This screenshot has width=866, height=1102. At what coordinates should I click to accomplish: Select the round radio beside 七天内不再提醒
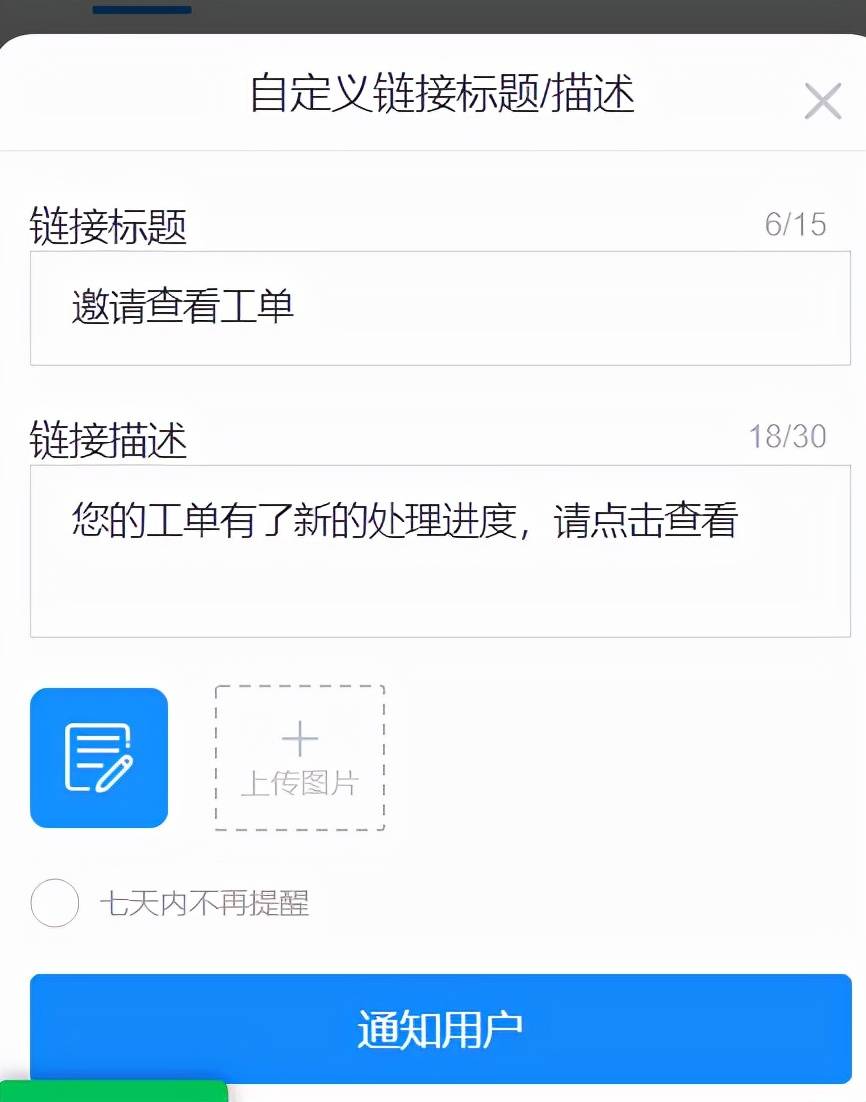[54, 904]
